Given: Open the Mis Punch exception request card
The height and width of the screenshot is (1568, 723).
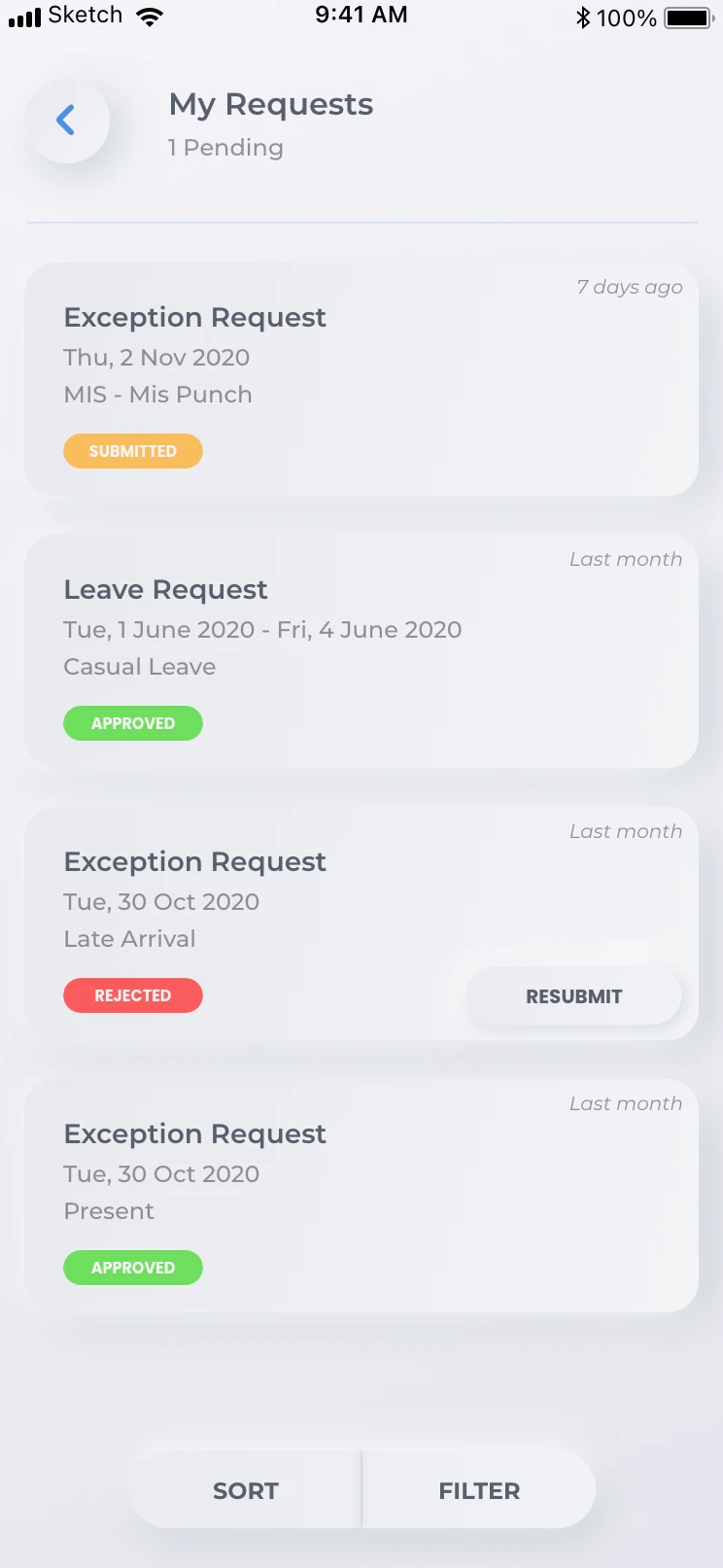Looking at the screenshot, I should point(361,379).
